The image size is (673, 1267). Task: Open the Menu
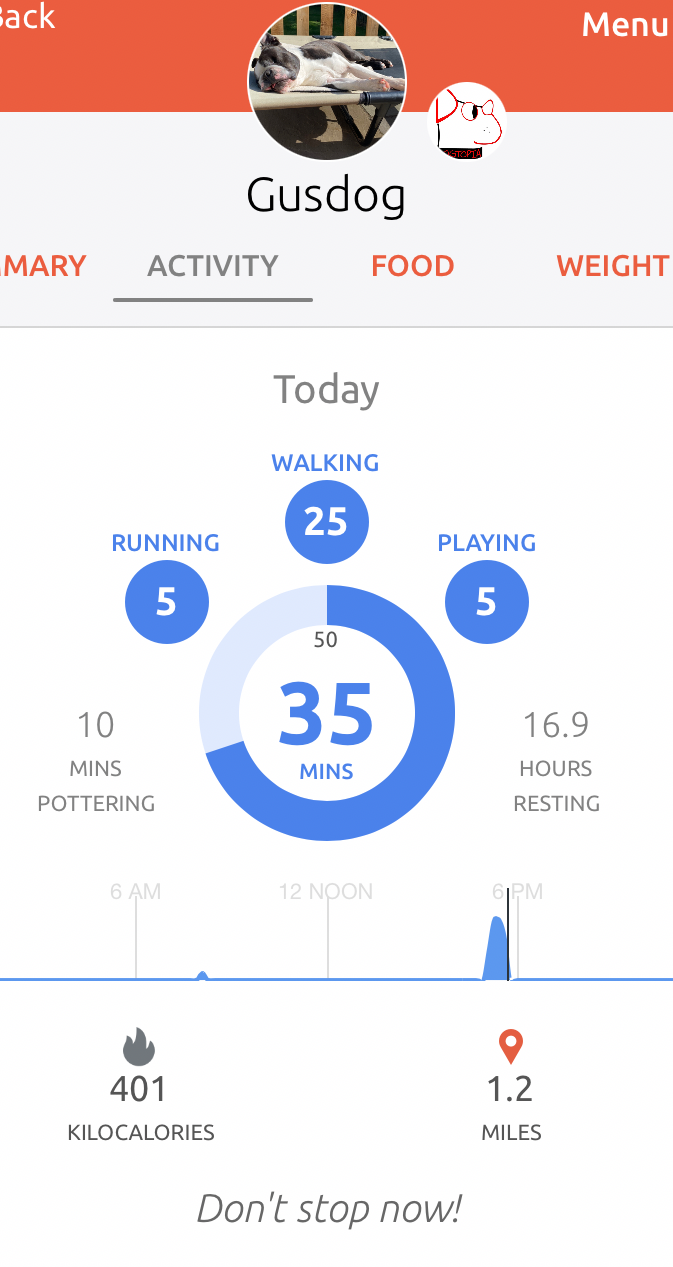click(x=624, y=24)
